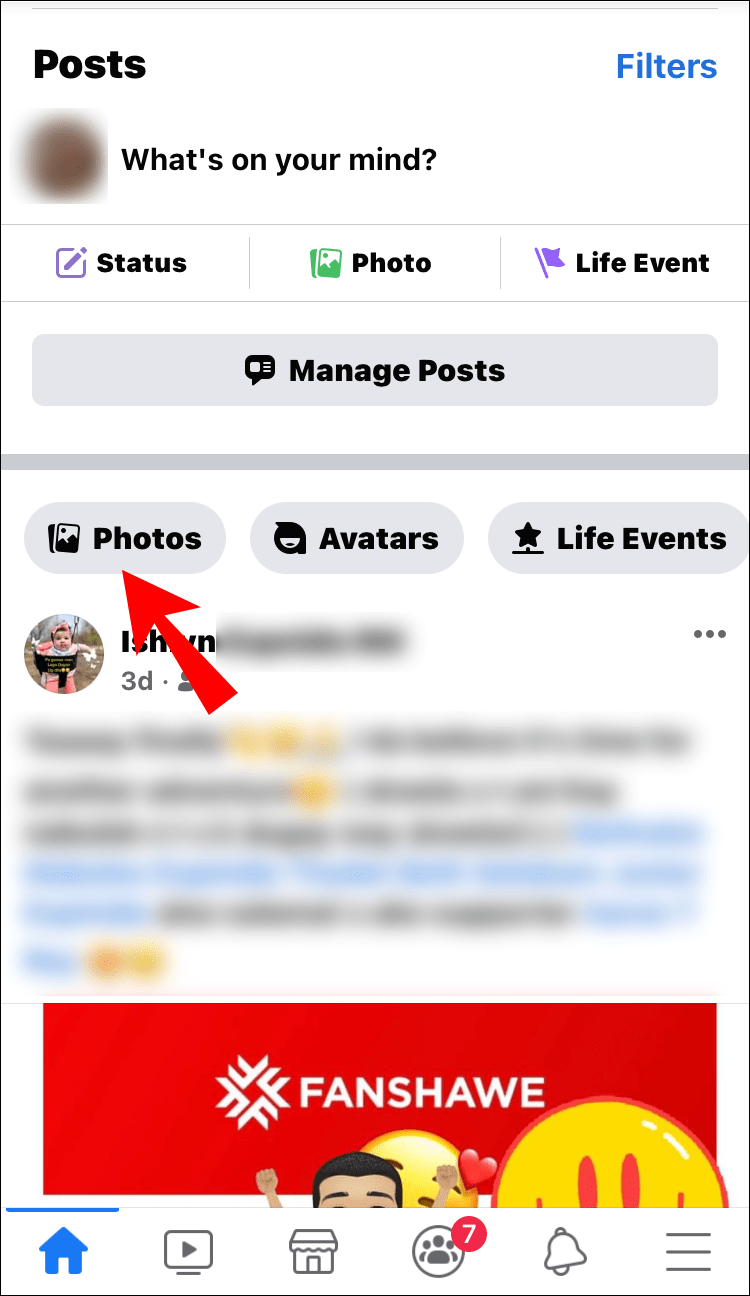
Task: Create a Status post
Action: pyautogui.click(x=121, y=263)
